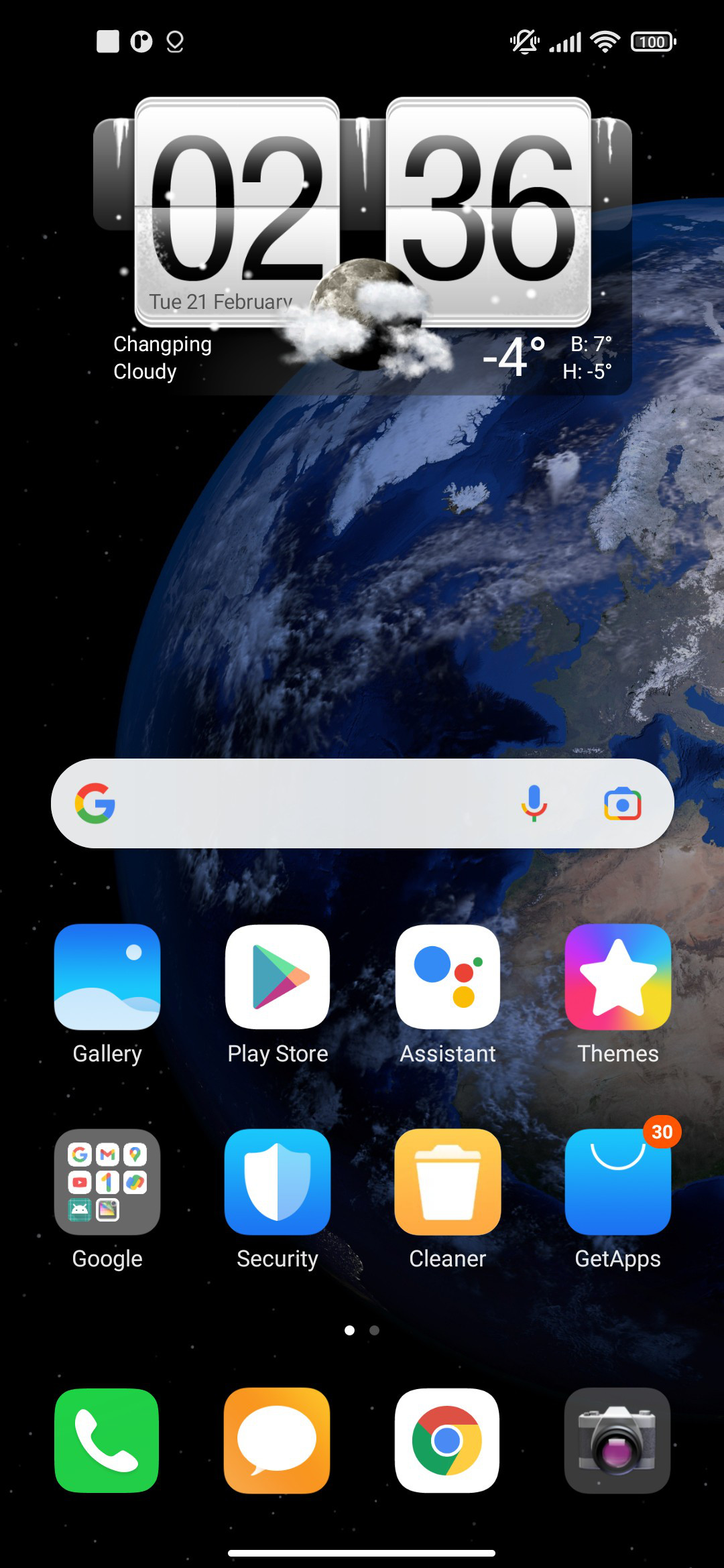Open Google Lens camera search
Screen dimensions: 724x1568
[x=623, y=803]
